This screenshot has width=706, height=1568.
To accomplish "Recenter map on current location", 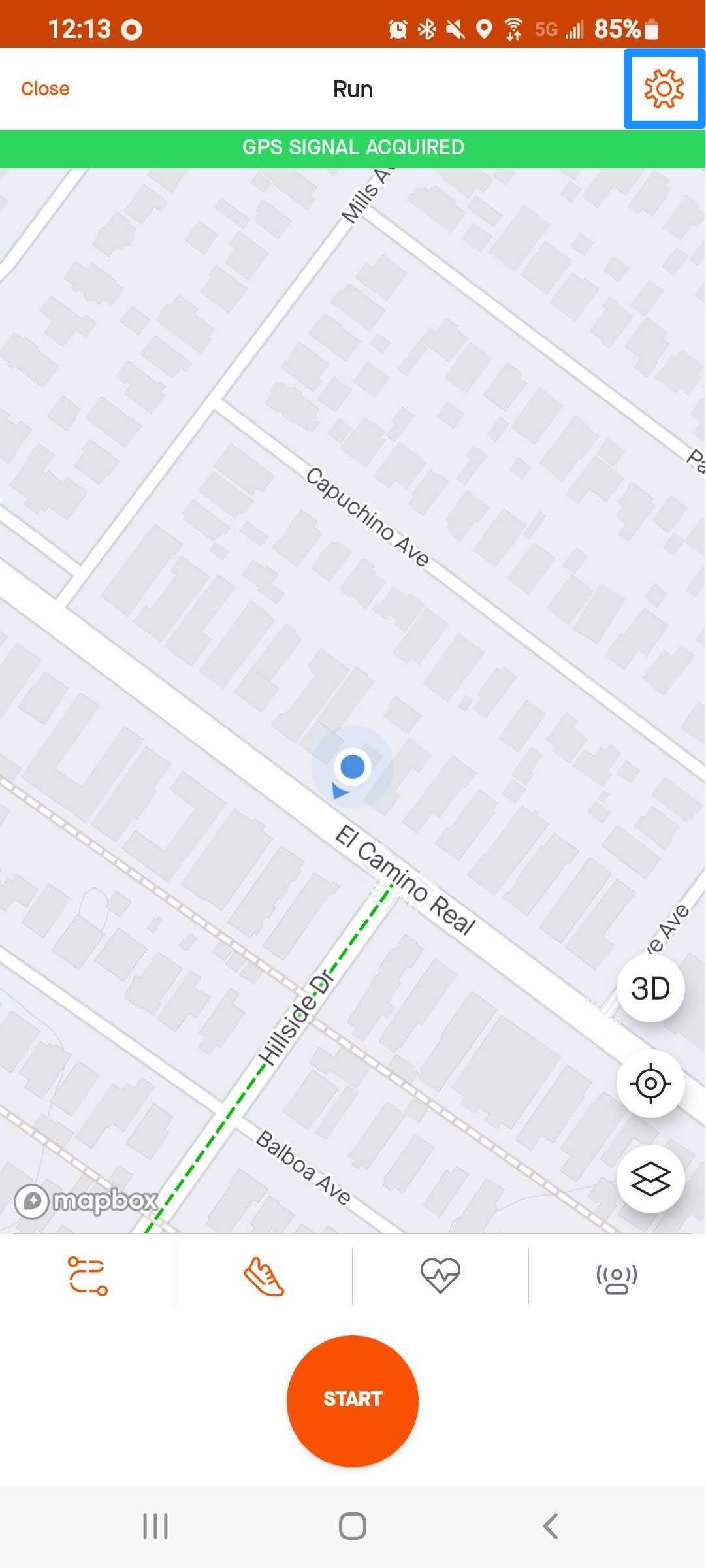I will click(650, 1083).
